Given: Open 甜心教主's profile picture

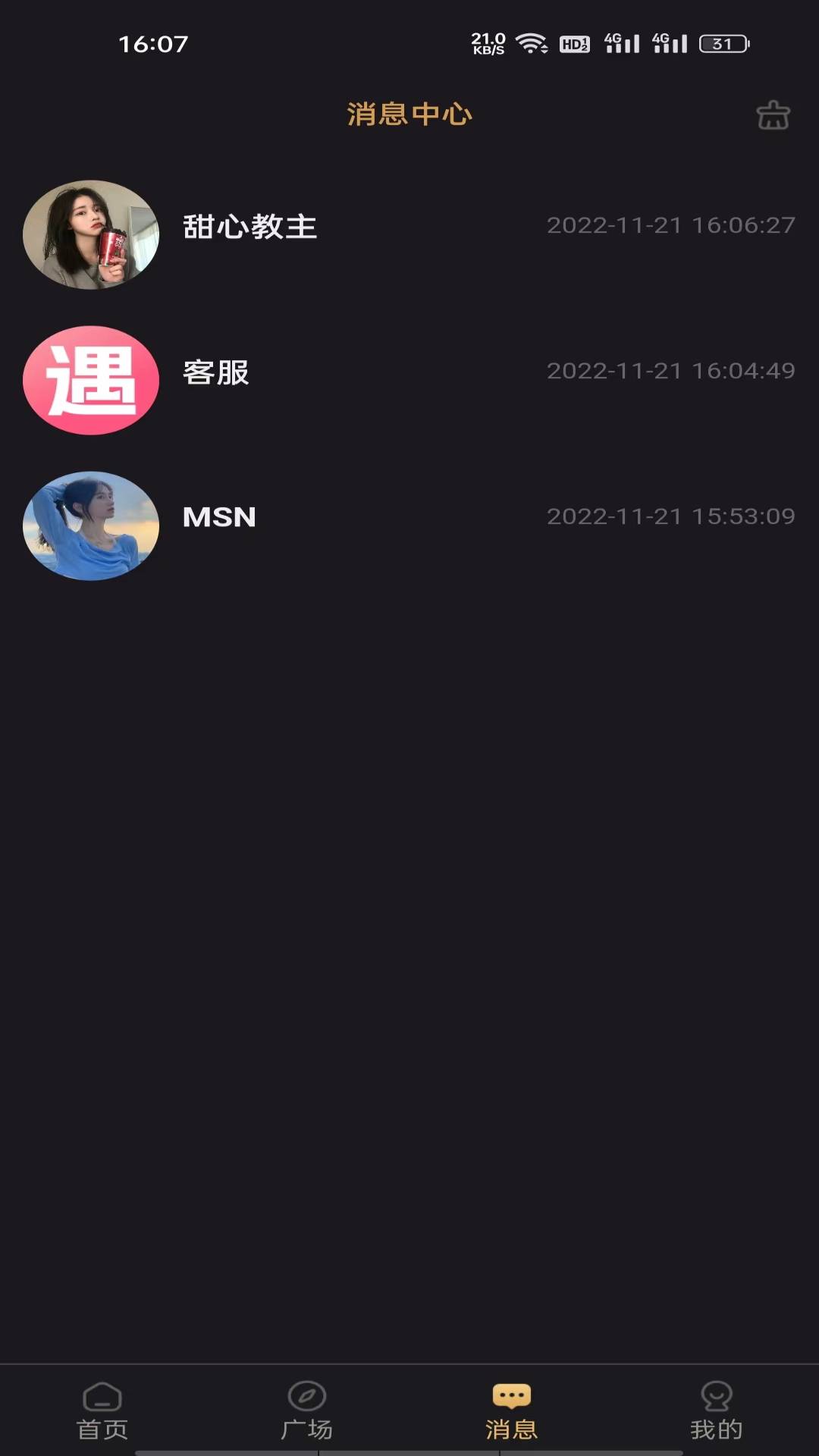Looking at the screenshot, I should [x=91, y=235].
